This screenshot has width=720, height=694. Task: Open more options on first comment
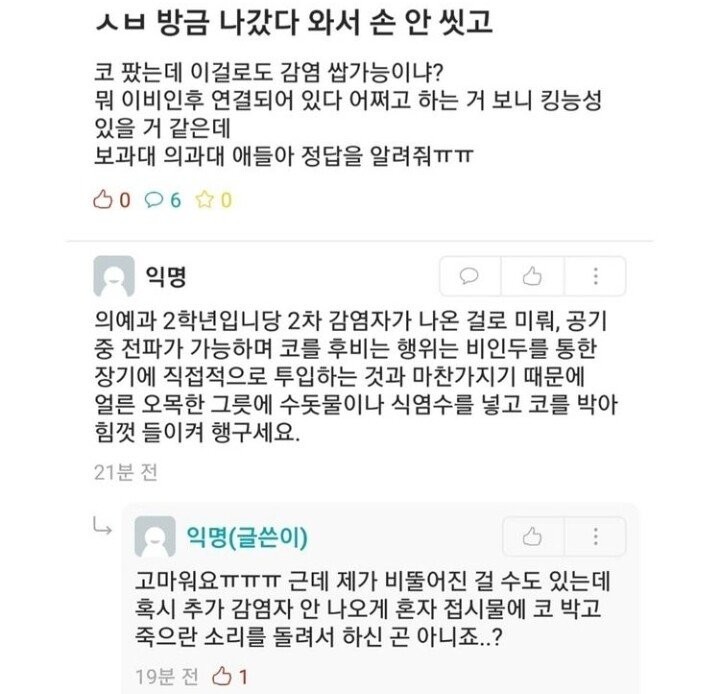pyautogui.click(x=596, y=275)
